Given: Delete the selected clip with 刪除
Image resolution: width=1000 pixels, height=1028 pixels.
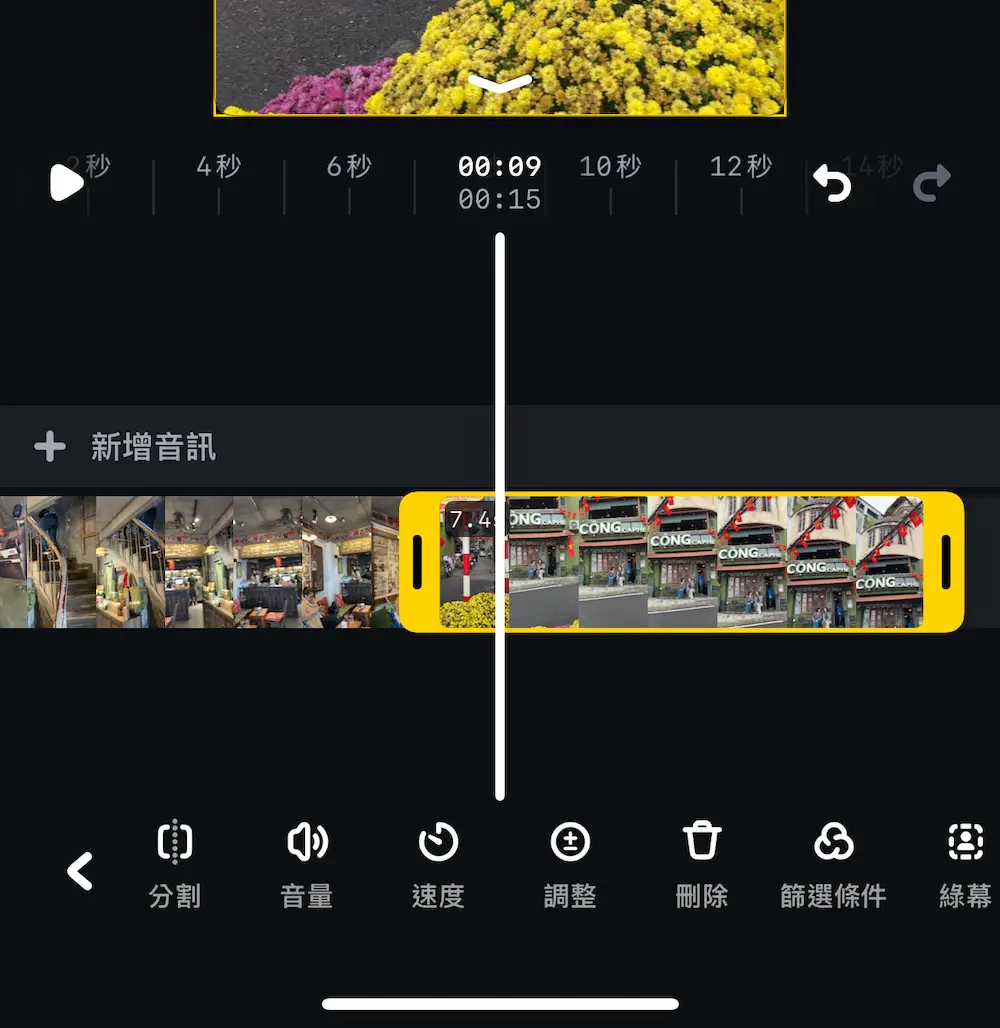Looking at the screenshot, I should point(702,865).
